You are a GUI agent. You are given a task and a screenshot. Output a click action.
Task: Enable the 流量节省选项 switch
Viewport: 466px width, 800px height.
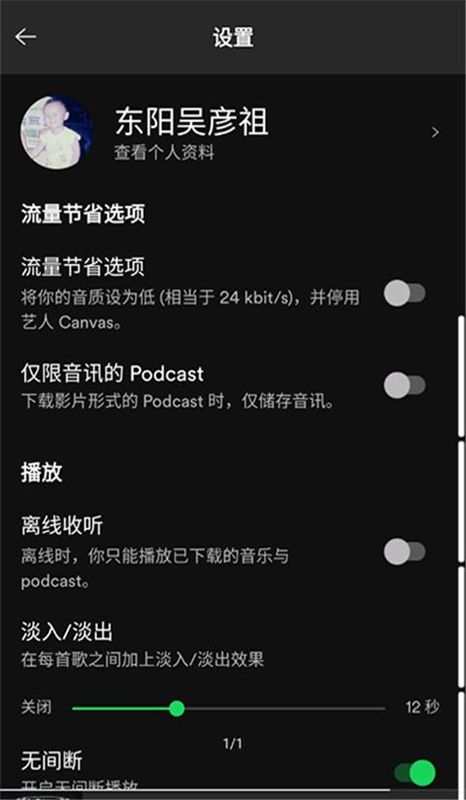coord(405,293)
